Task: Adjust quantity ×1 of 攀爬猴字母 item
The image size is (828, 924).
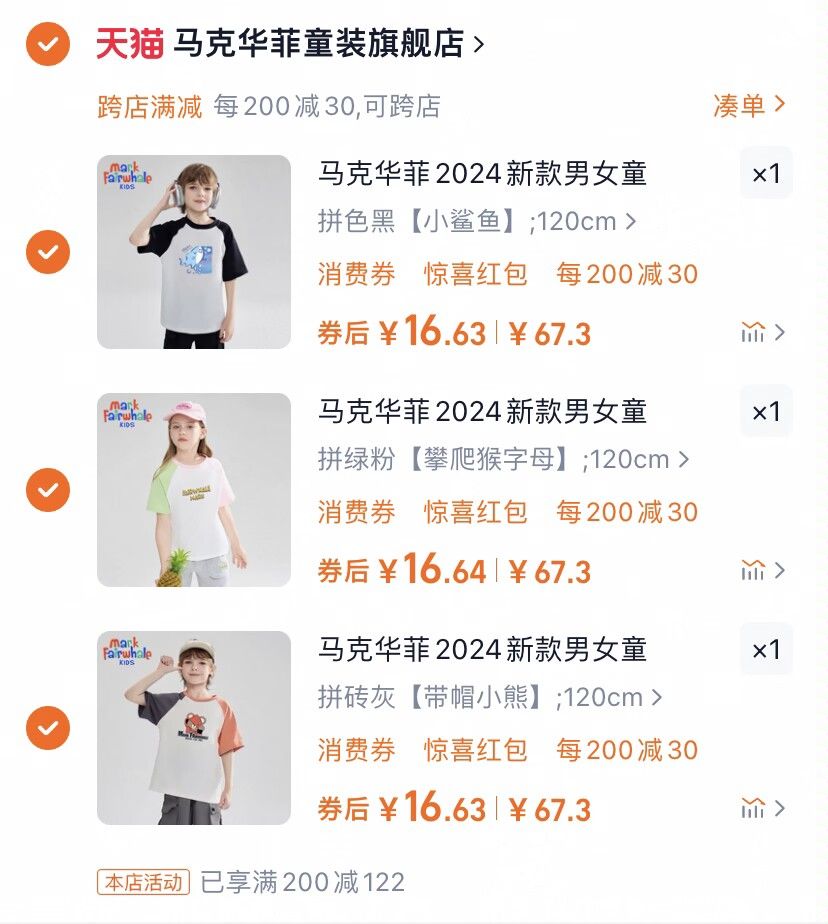Action: [766, 412]
